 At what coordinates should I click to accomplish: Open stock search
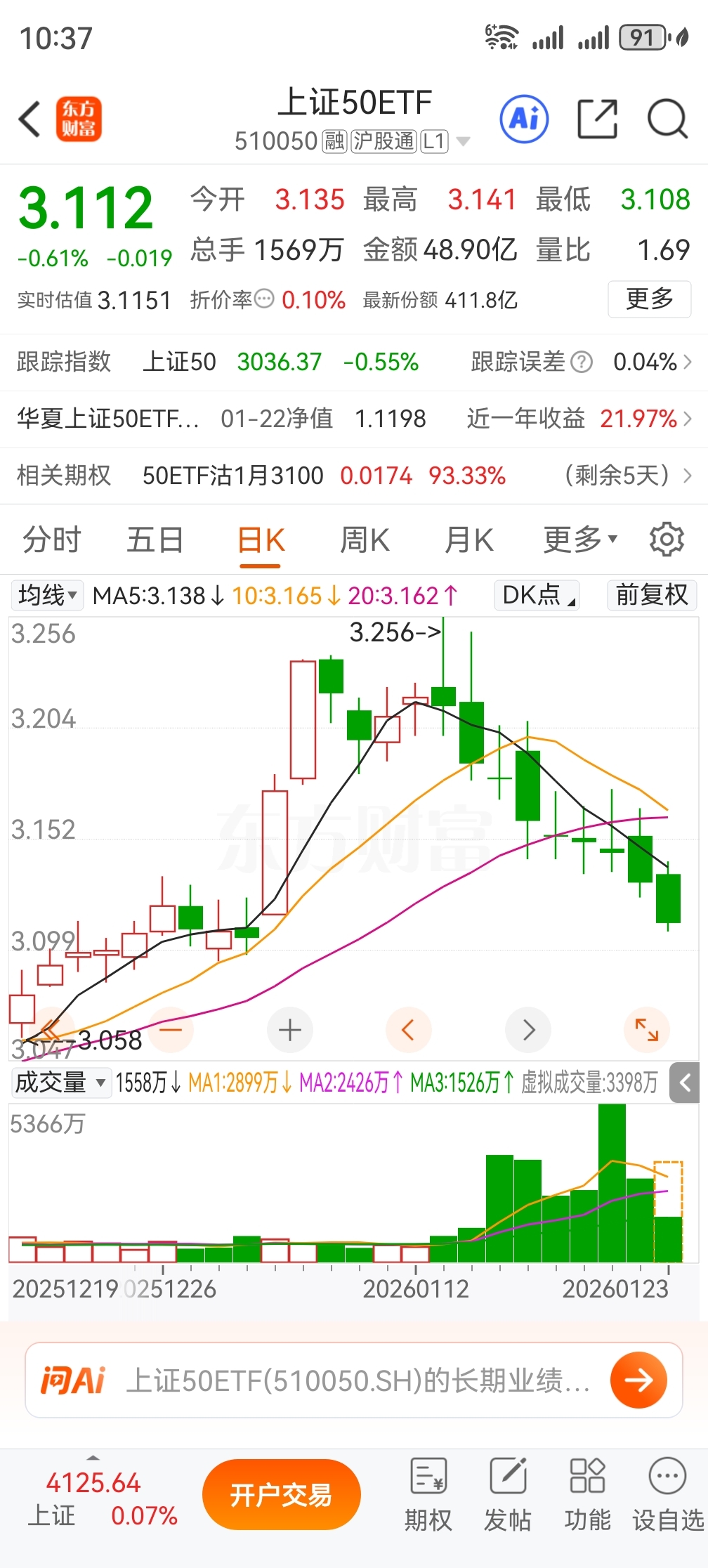coord(667,119)
